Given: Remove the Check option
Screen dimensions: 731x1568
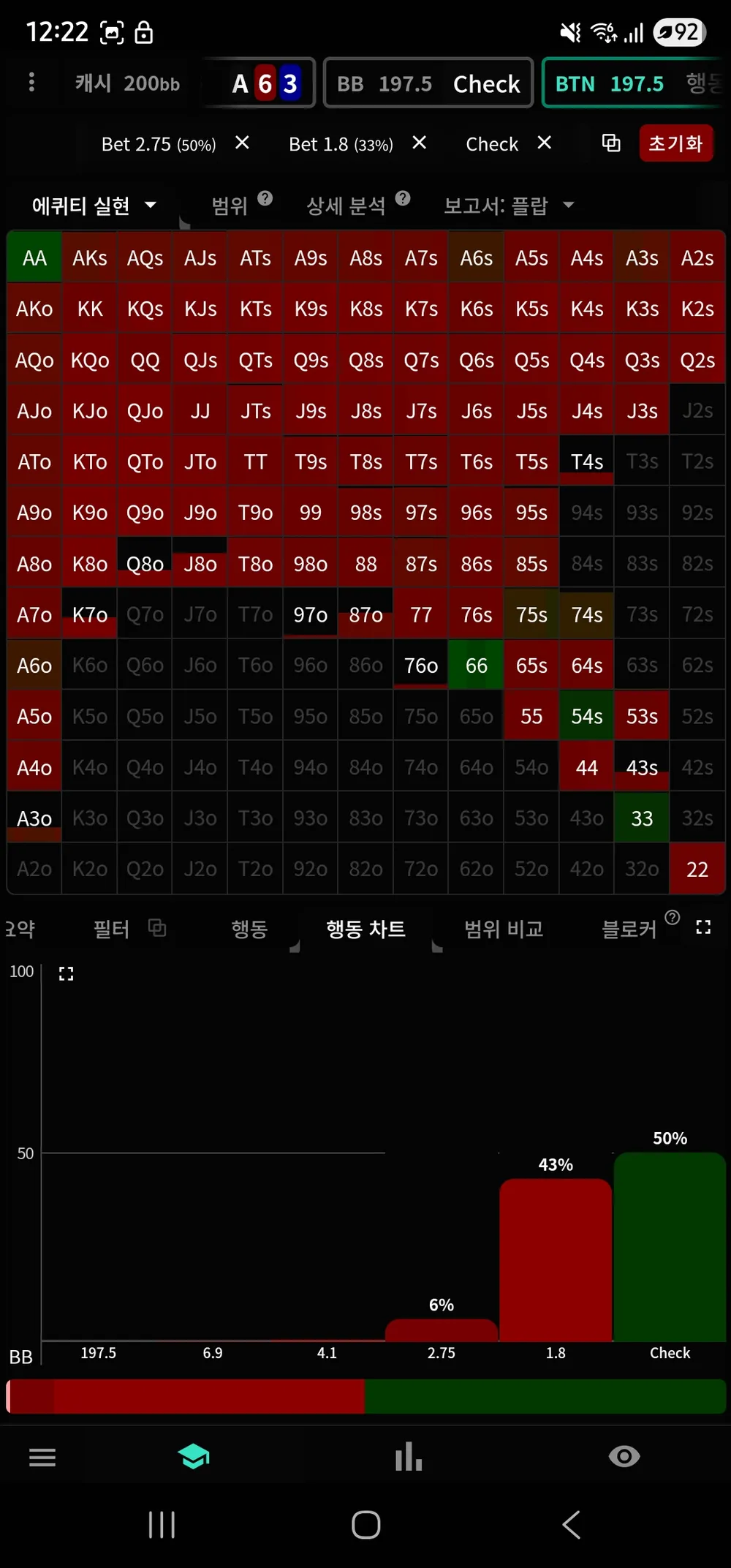Looking at the screenshot, I should coord(544,143).
